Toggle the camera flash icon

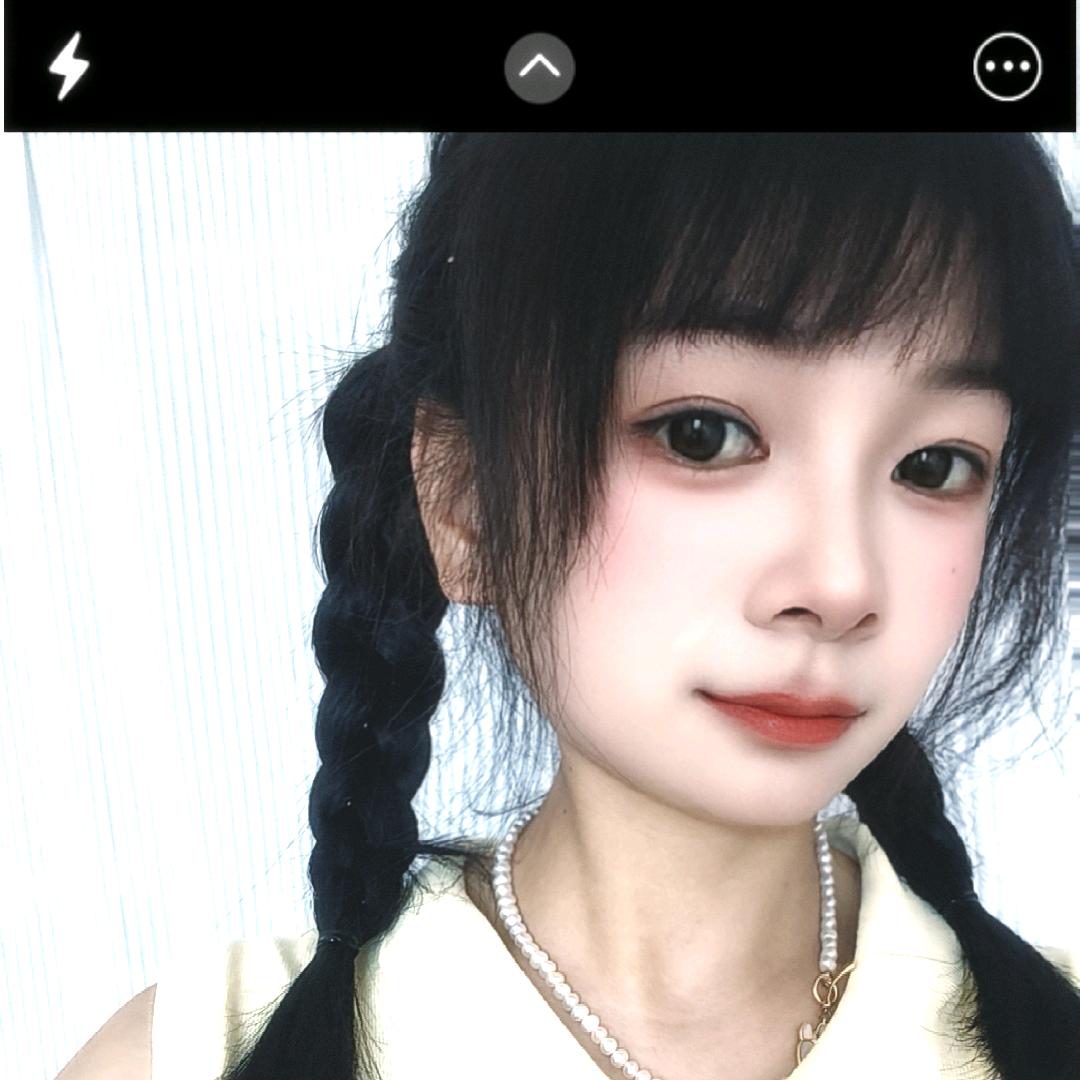(69, 66)
